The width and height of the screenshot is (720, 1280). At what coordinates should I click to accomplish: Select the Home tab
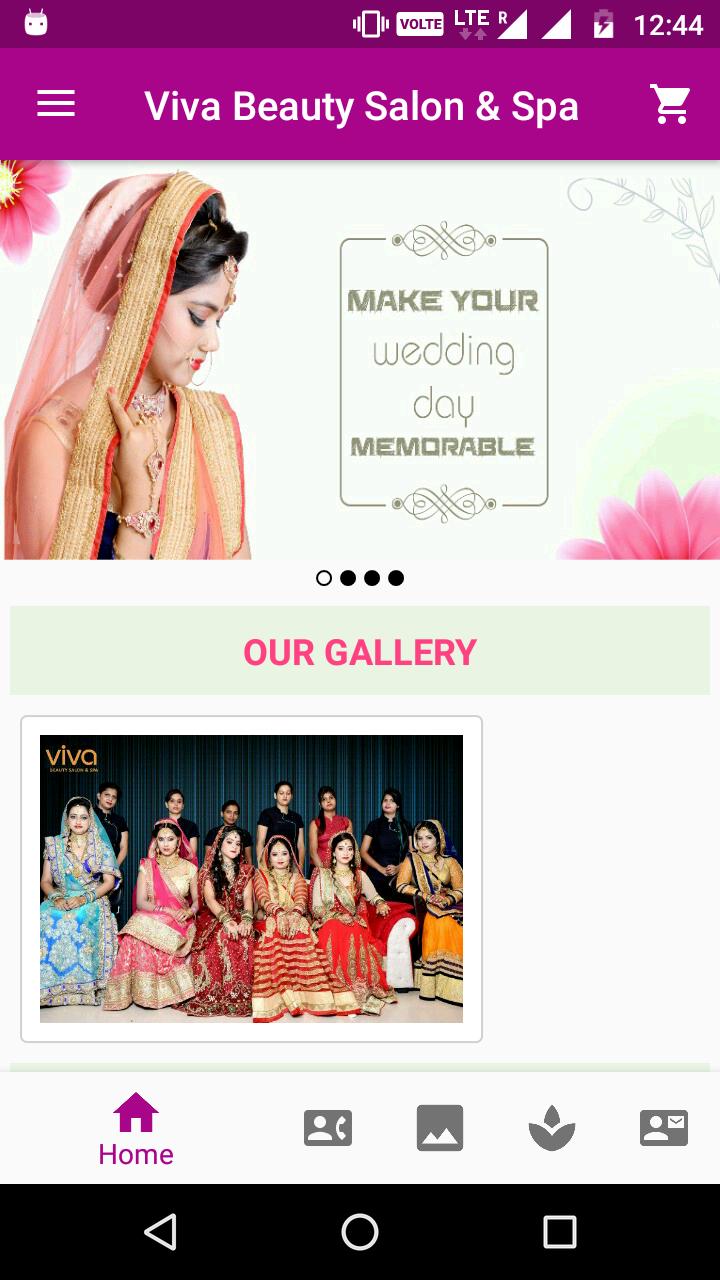pyautogui.click(x=136, y=1130)
